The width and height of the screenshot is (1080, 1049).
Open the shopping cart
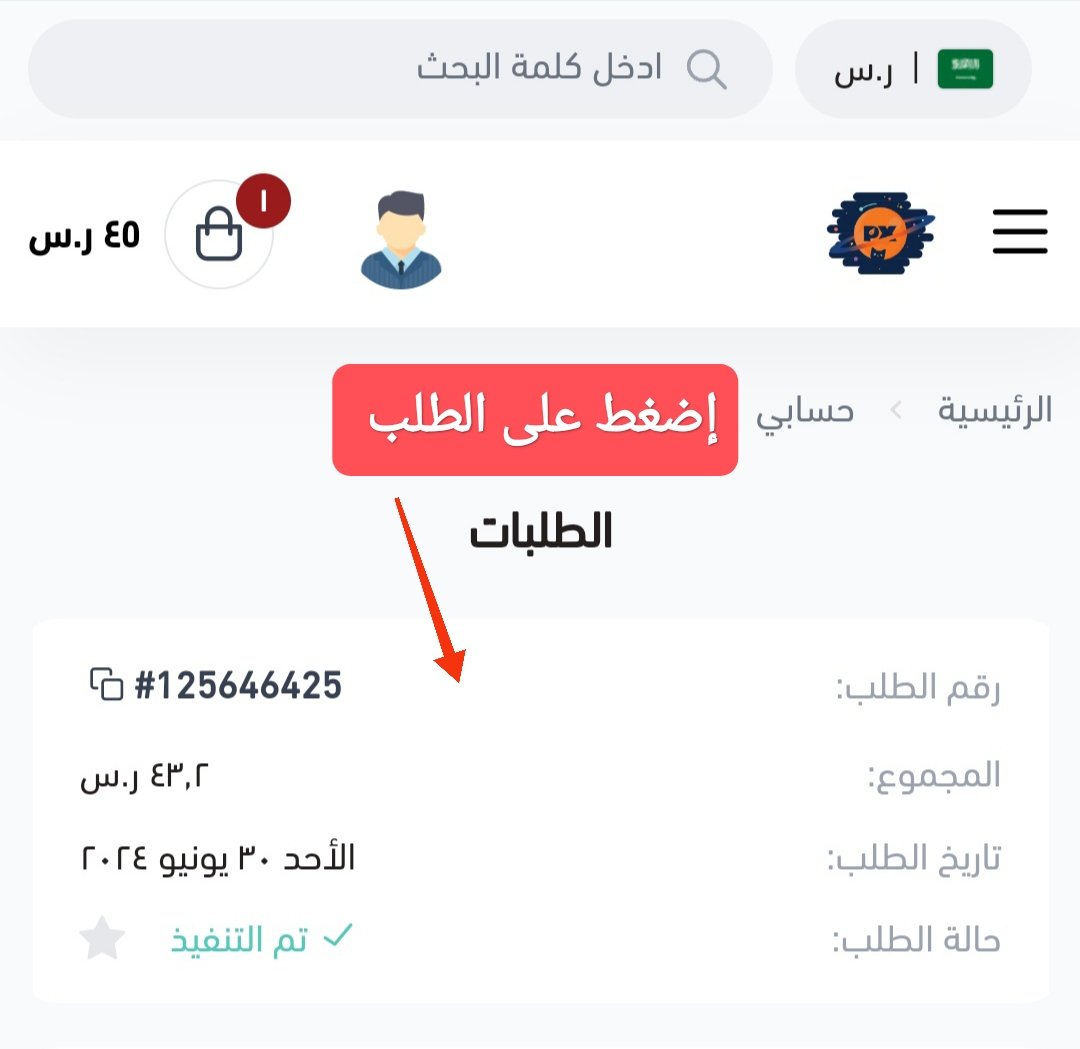pyautogui.click(x=219, y=235)
